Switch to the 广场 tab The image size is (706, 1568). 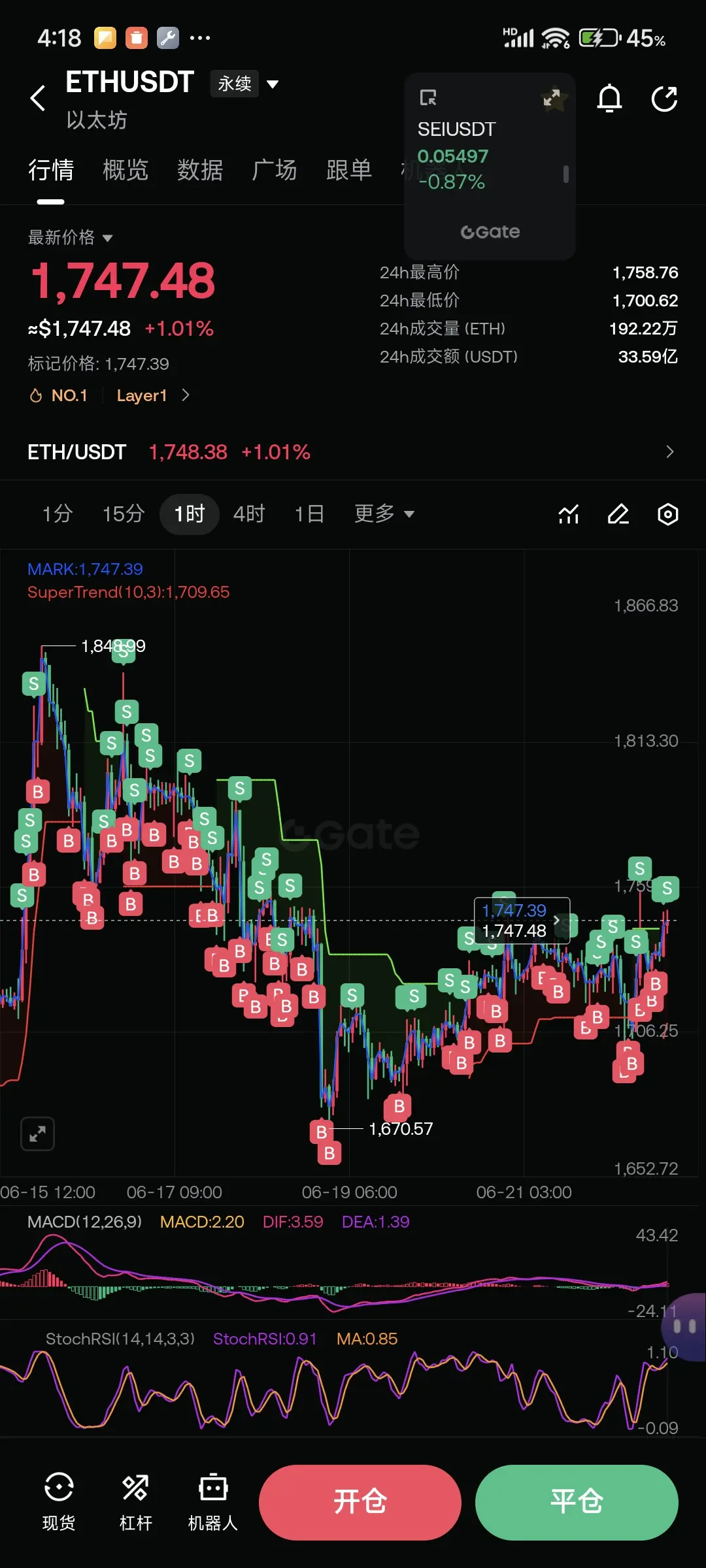click(x=275, y=170)
